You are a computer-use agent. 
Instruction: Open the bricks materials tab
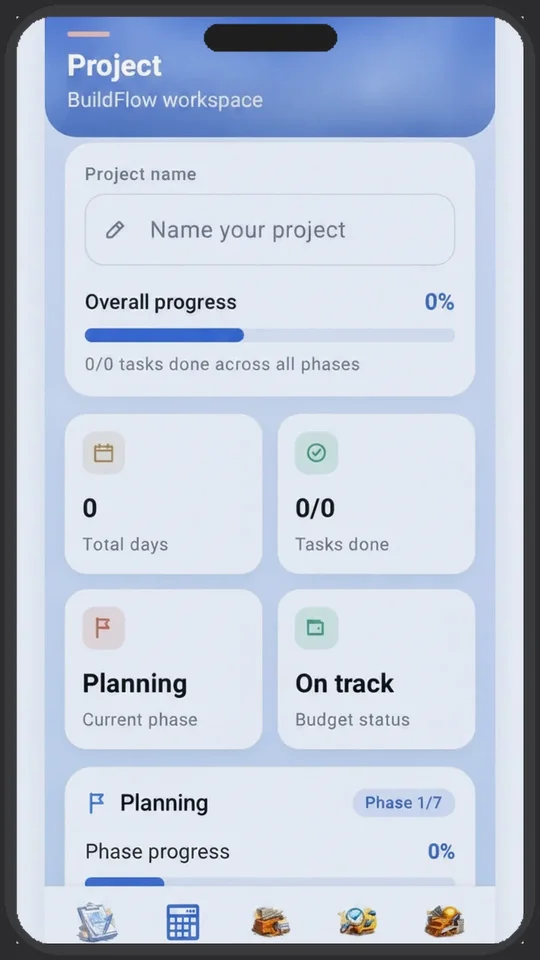[270, 921]
